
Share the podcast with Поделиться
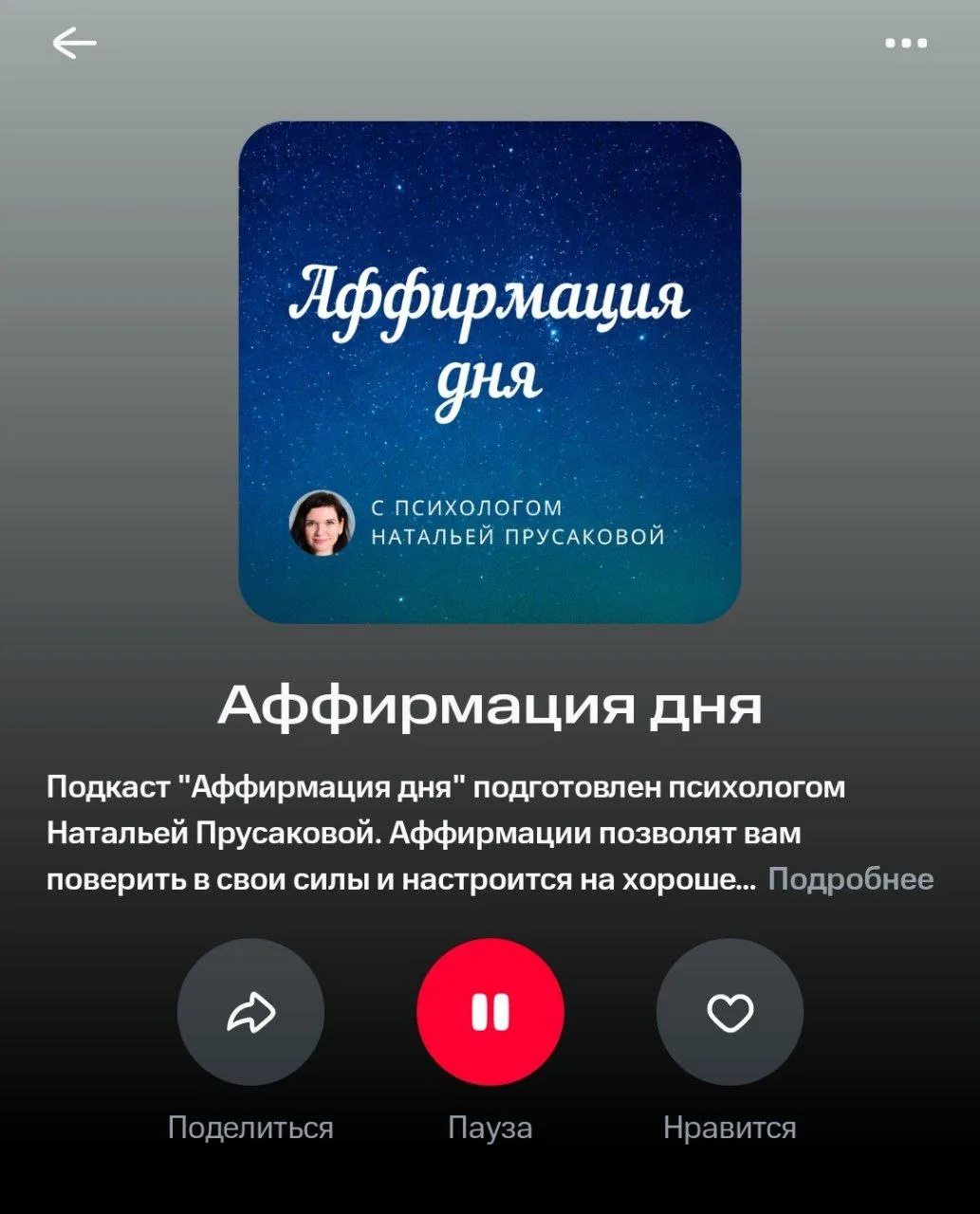coord(250,1012)
